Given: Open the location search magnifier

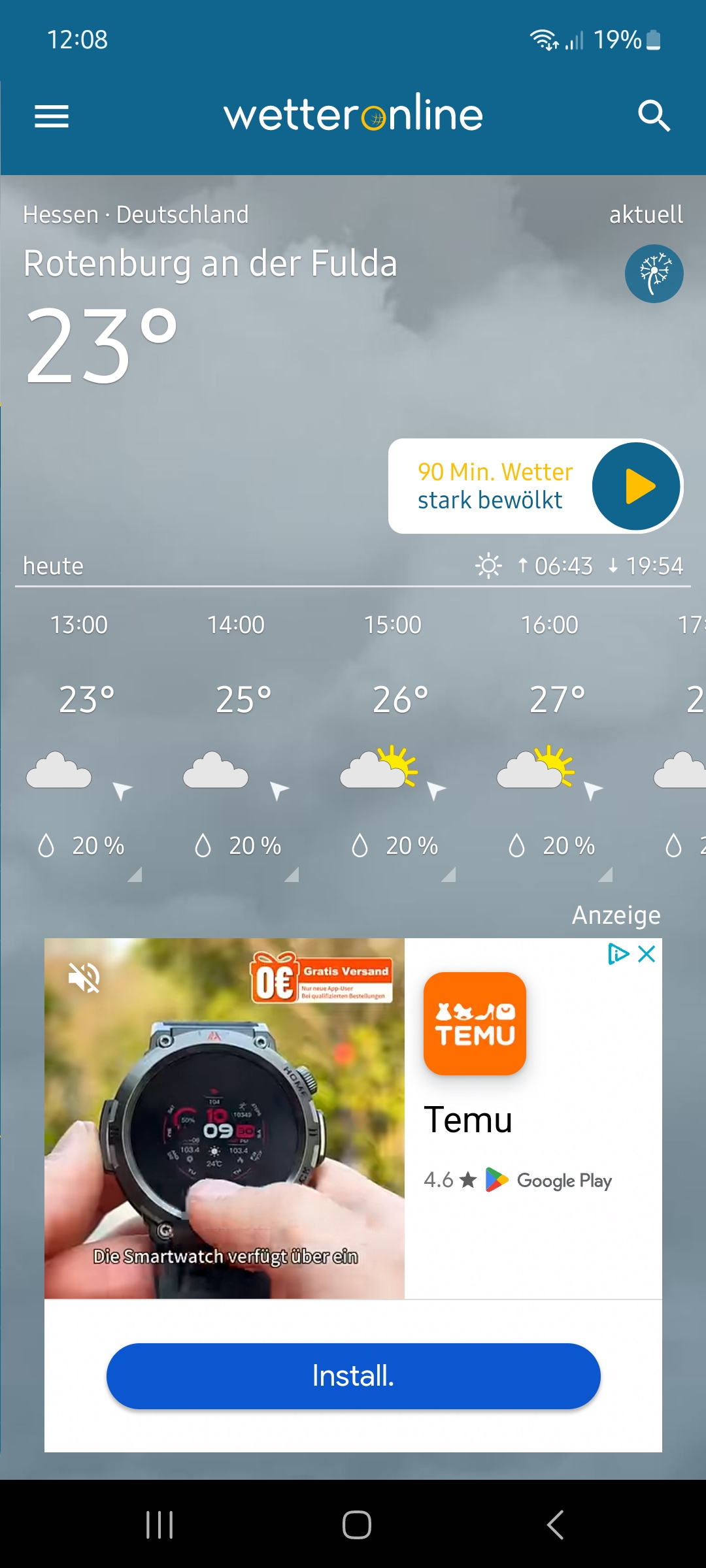Looking at the screenshot, I should tap(654, 116).
